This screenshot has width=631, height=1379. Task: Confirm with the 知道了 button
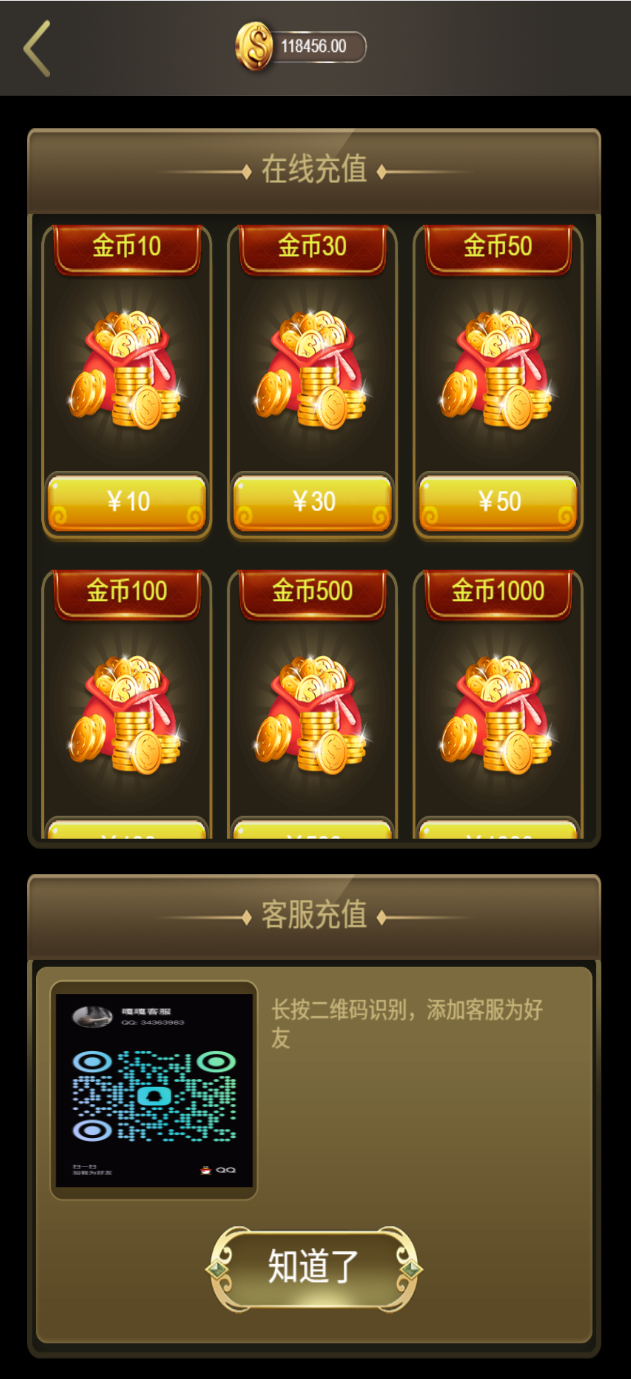(x=314, y=1267)
